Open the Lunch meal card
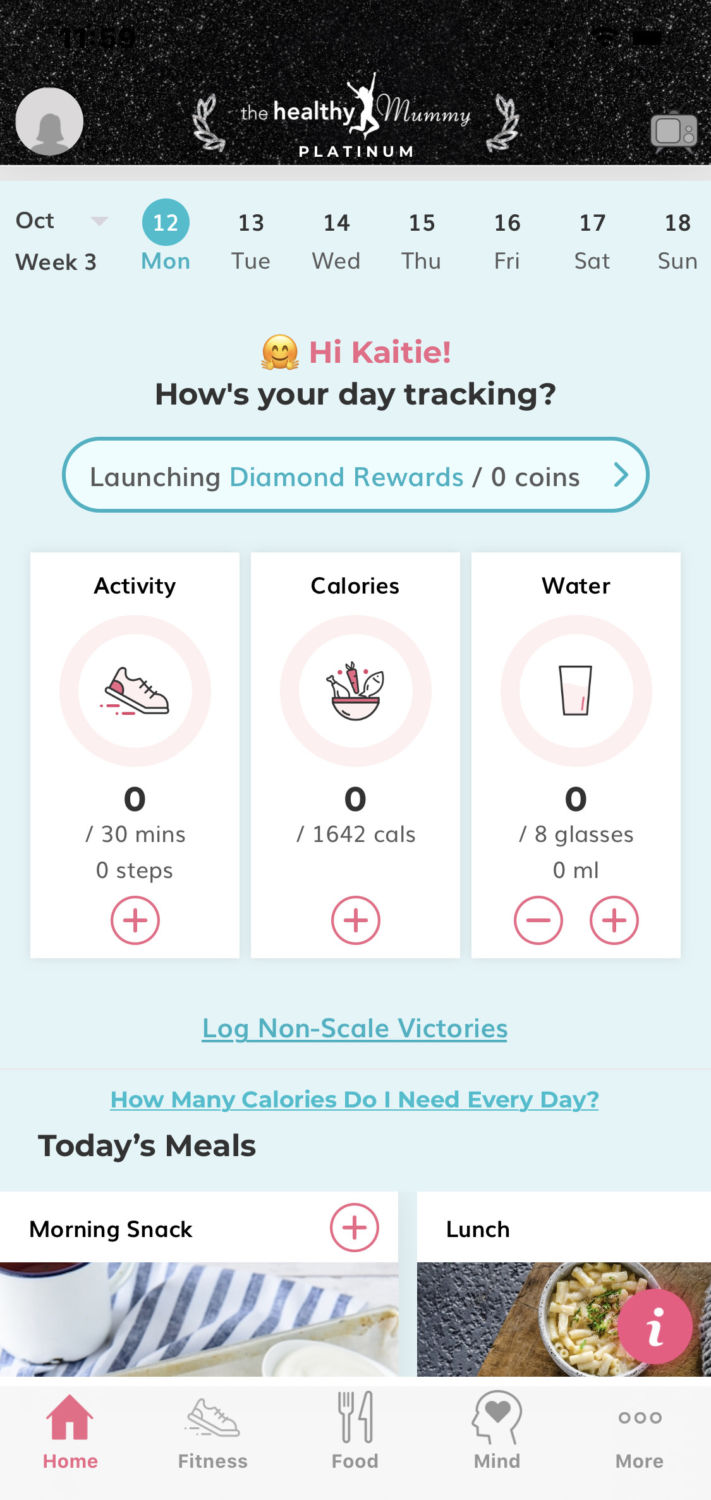Screen dimensions: 711x1500 click(x=564, y=1284)
